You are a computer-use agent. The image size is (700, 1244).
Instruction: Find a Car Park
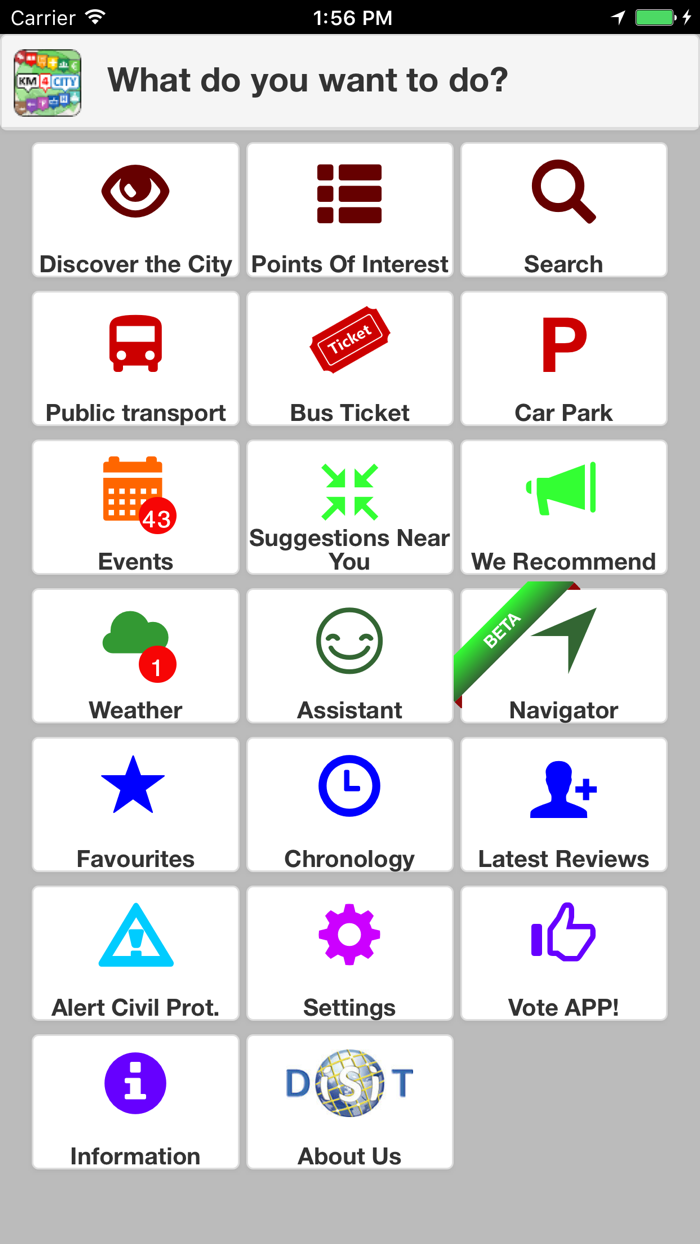564,359
